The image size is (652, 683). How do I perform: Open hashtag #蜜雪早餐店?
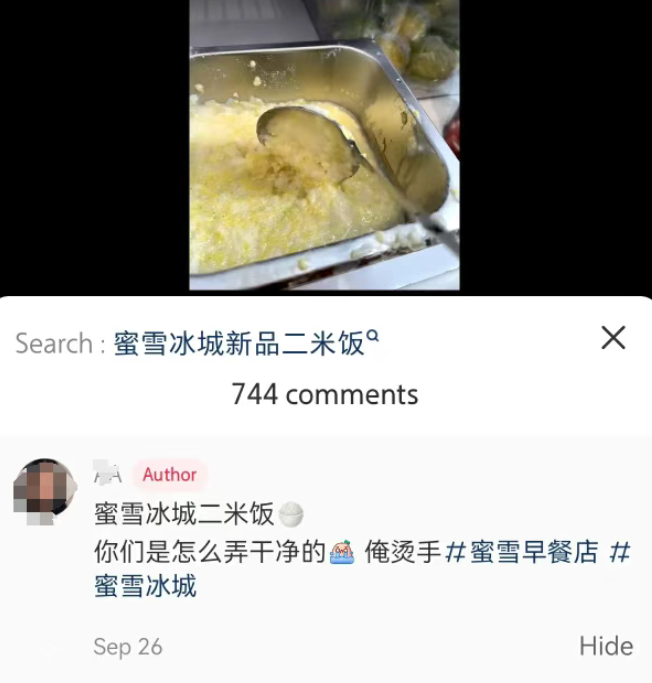coord(521,551)
